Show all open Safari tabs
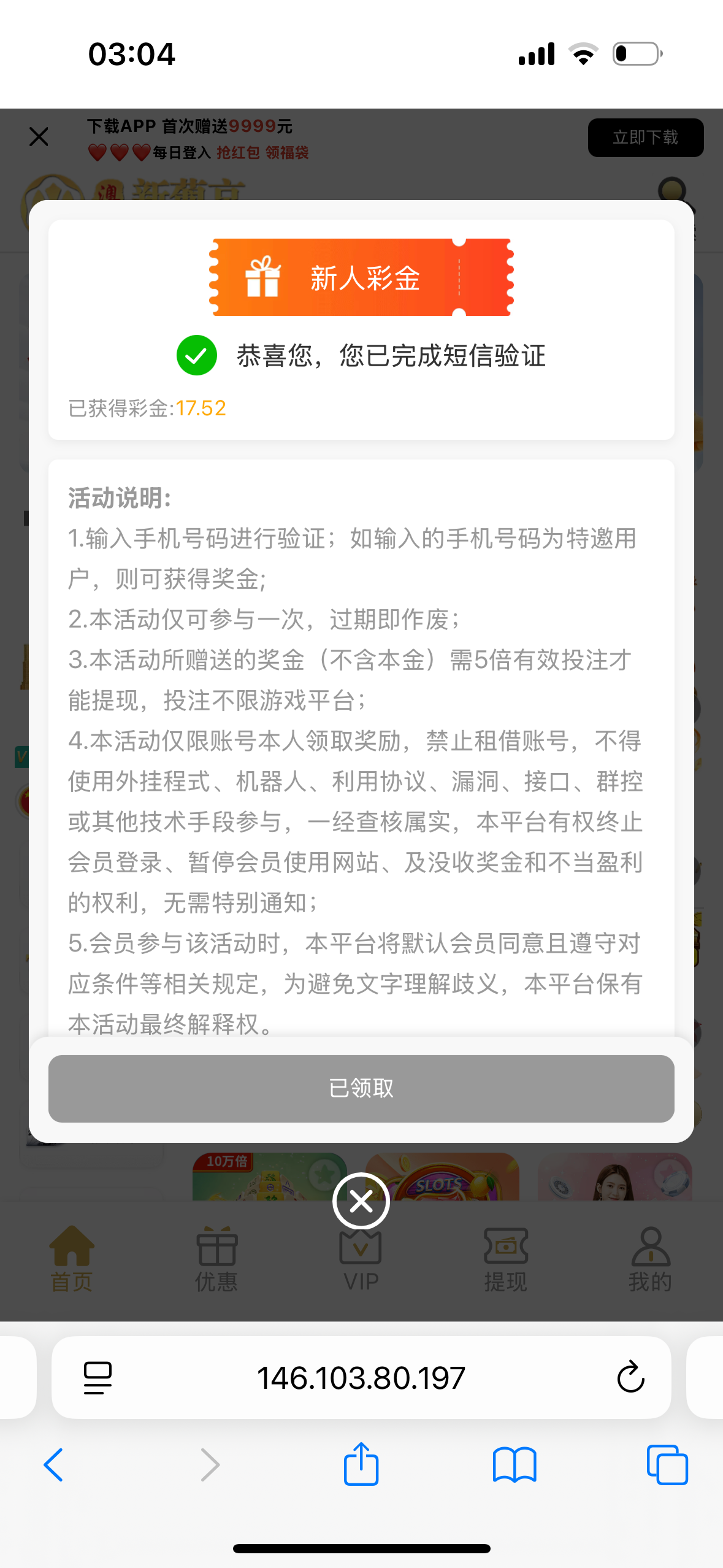This screenshot has width=723, height=1568. 667,1465
